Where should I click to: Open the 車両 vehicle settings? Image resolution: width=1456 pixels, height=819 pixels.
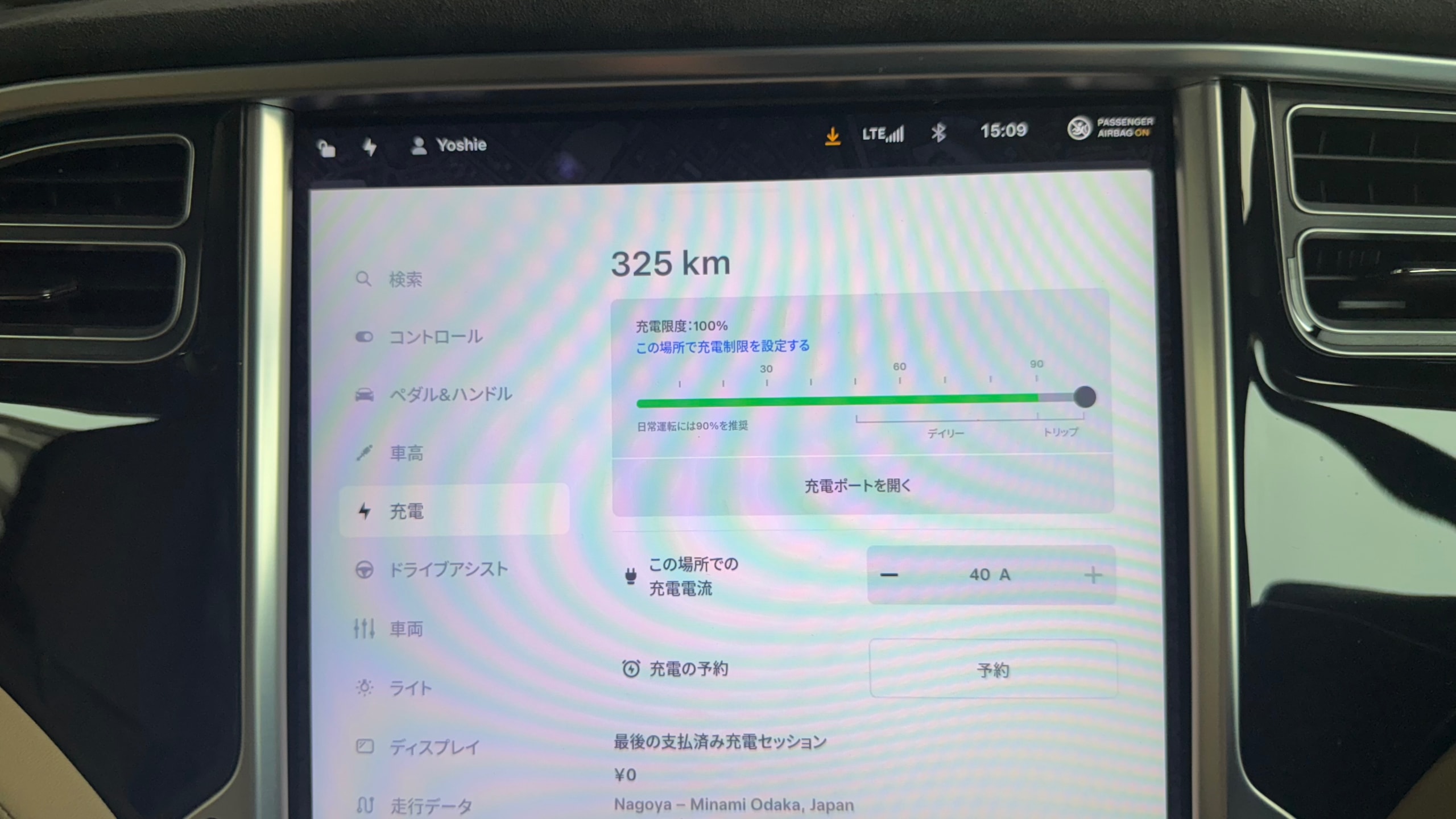406,628
